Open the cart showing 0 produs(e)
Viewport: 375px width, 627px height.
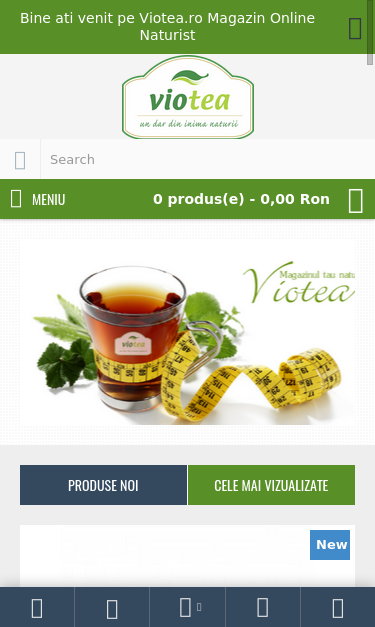(258, 199)
